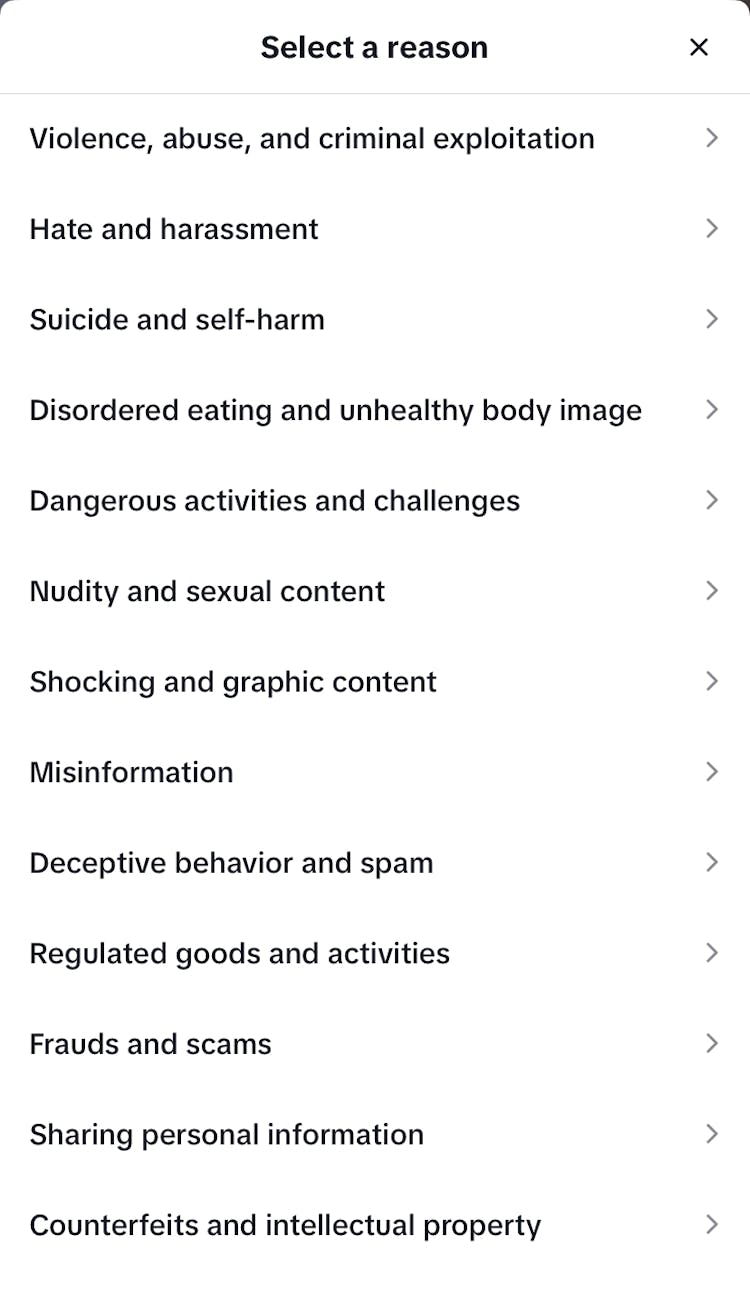
Task: Select Violence, abuse, and criminal exploitation
Action: (312, 138)
